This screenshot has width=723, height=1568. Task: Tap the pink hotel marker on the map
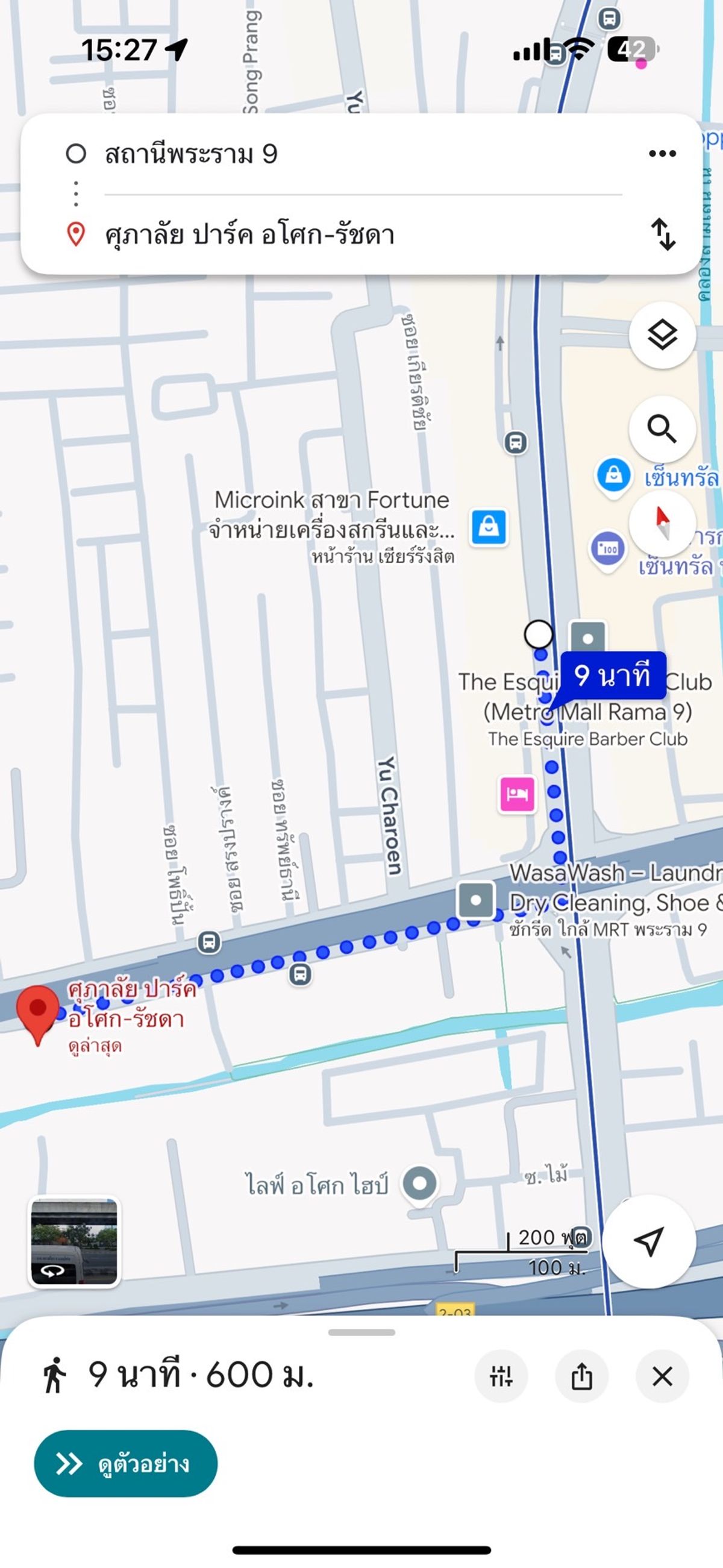518,794
